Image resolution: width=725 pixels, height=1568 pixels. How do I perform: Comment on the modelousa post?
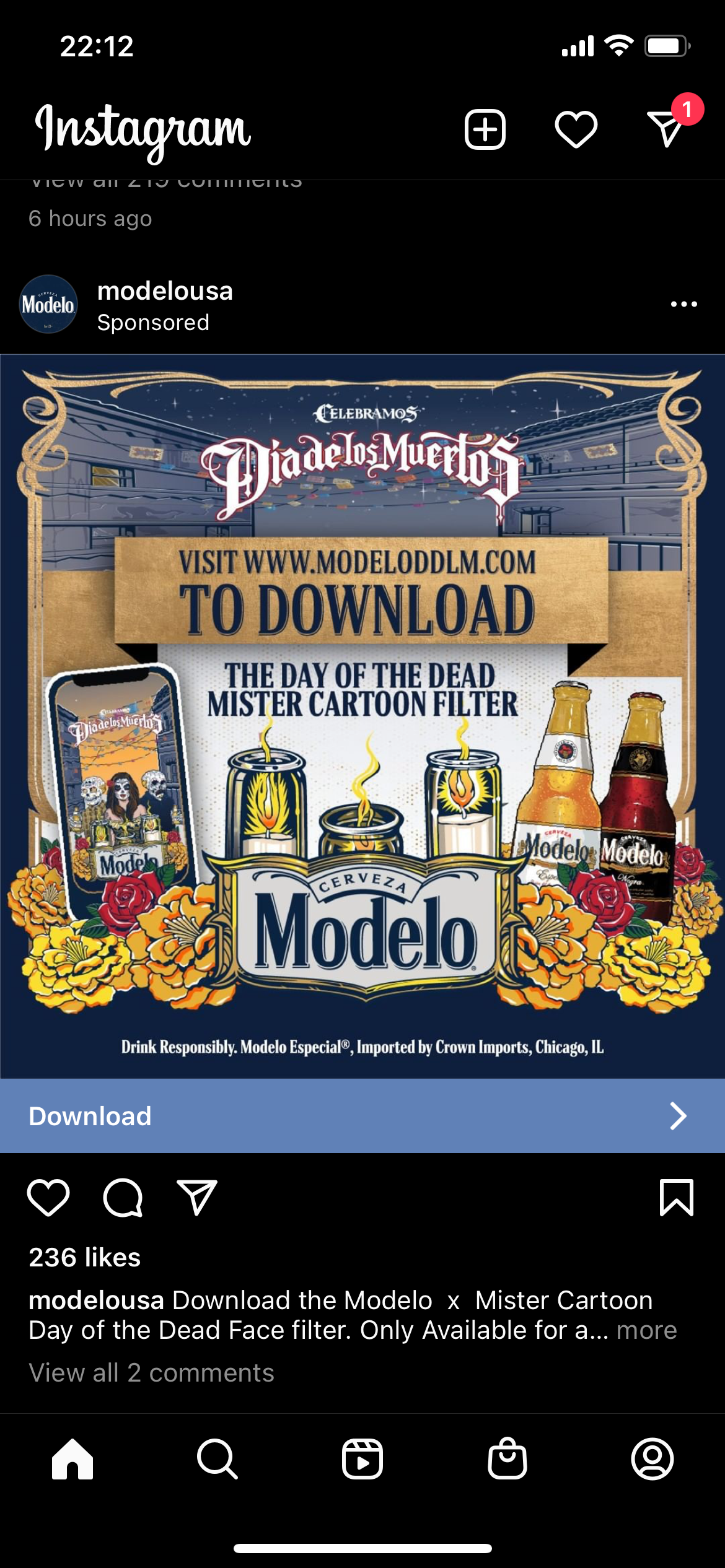(x=123, y=1198)
